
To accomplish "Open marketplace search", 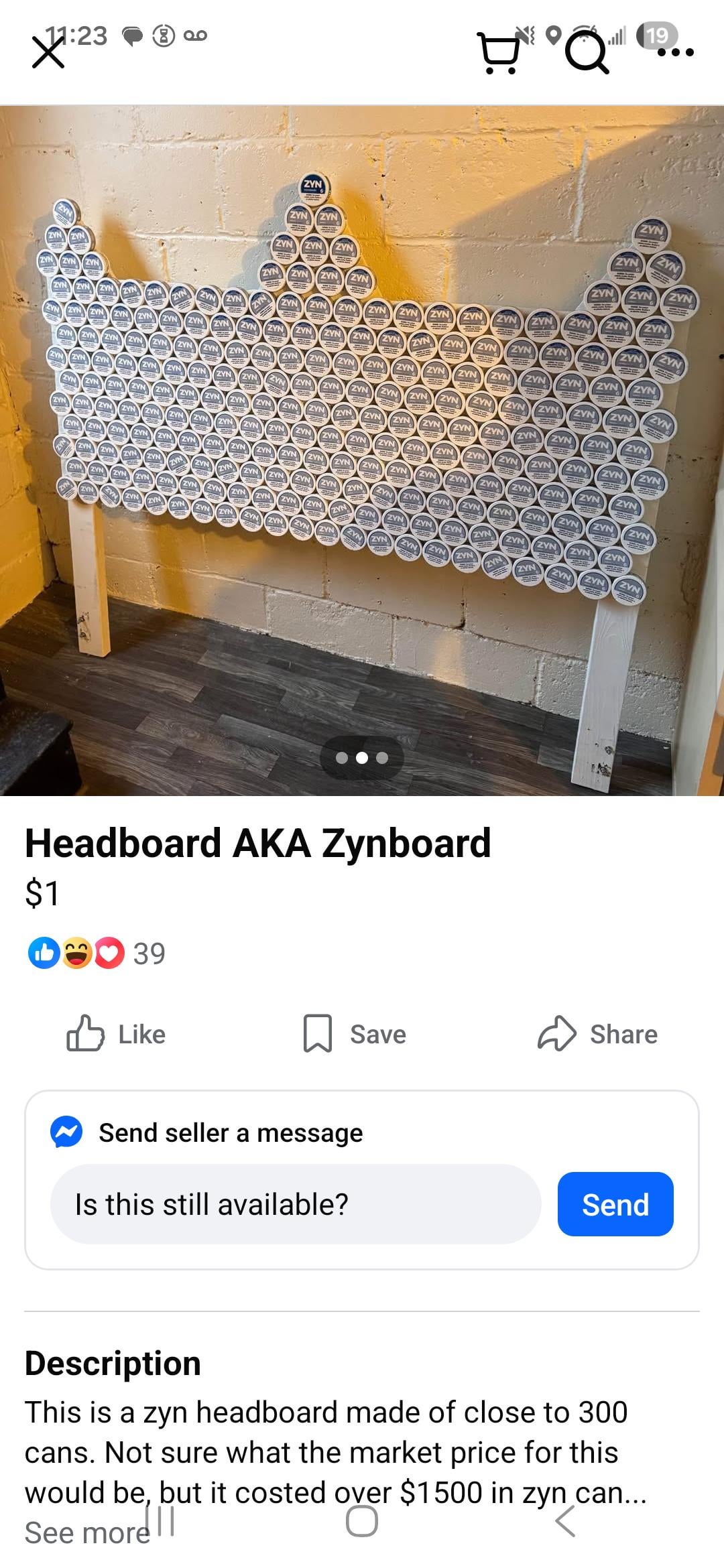I will click(x=587, y=54).
